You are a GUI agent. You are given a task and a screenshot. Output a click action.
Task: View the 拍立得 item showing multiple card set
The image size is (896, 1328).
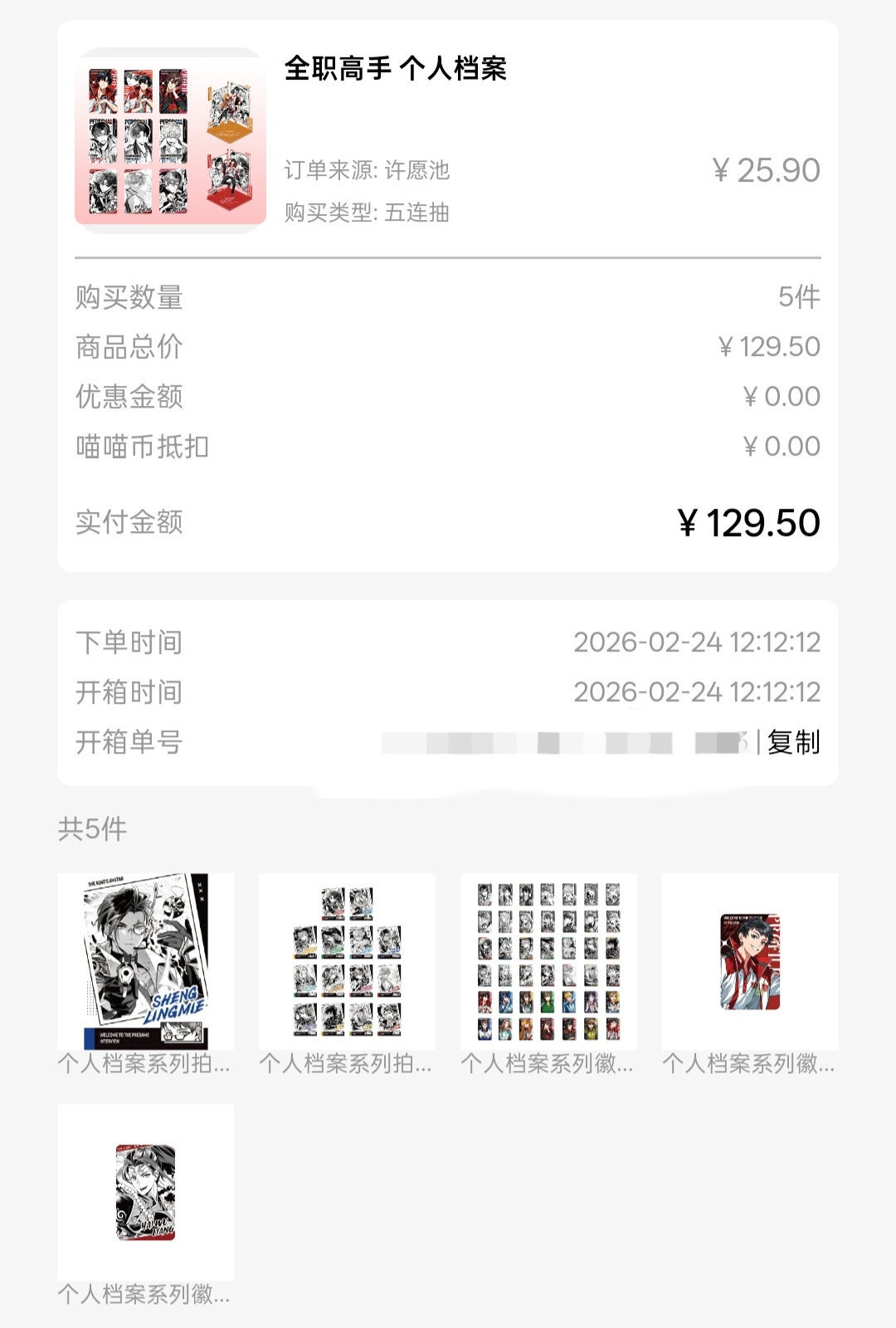[x=347, y=961]
